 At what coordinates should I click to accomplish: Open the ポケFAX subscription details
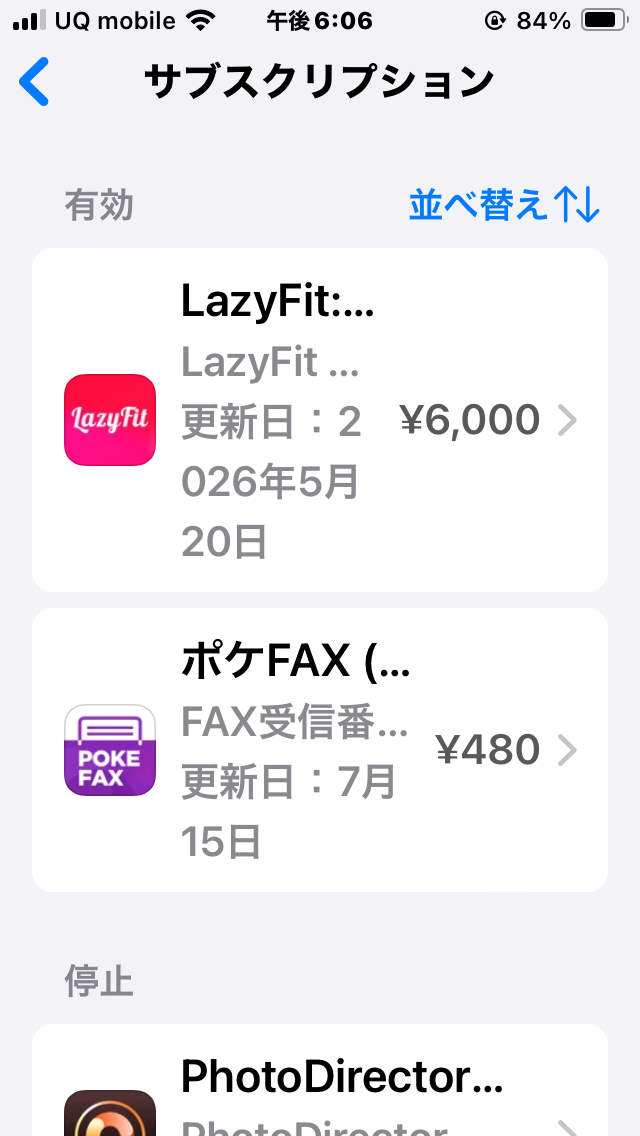pyautogui.click(x=320, y=750)
